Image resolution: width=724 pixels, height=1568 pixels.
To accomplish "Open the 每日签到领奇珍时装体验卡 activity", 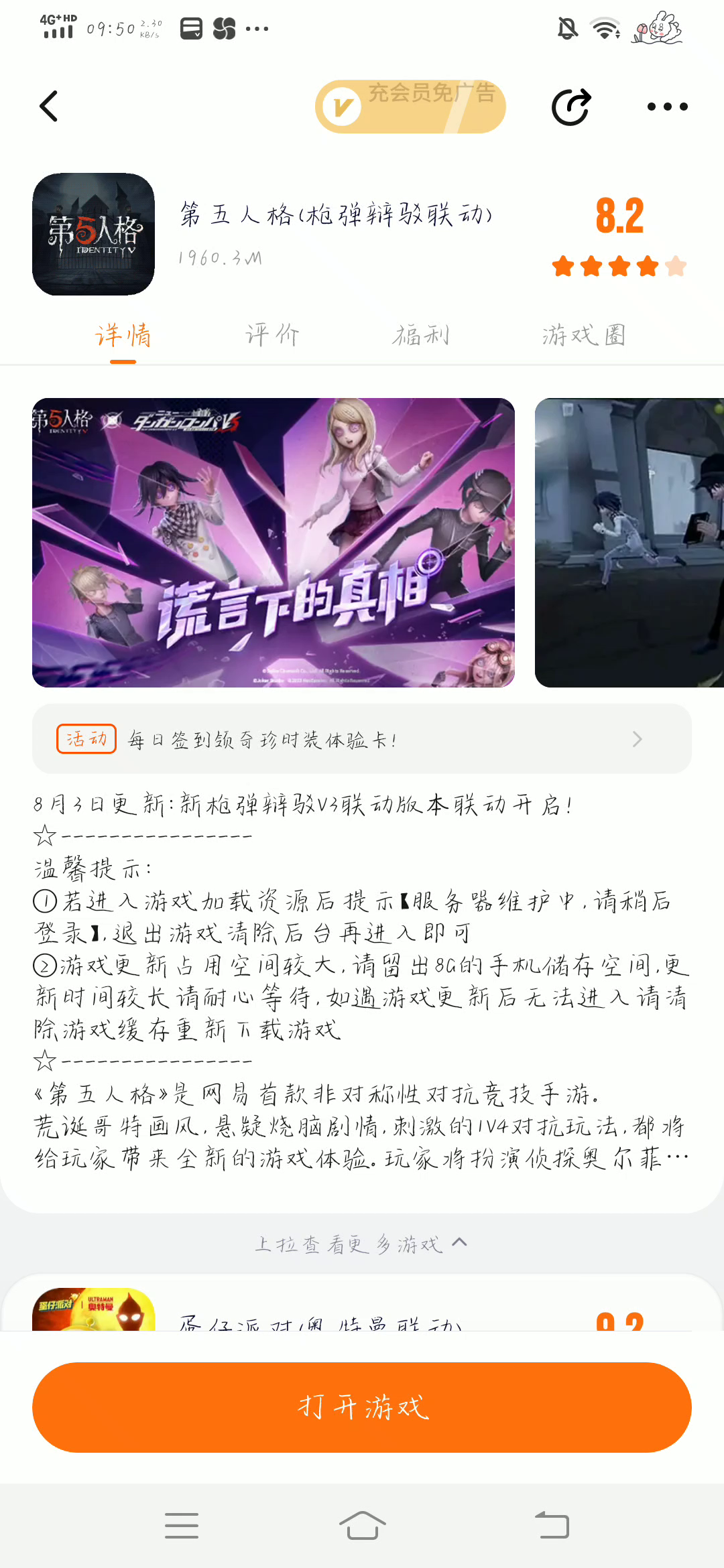I will coord(362,739).
